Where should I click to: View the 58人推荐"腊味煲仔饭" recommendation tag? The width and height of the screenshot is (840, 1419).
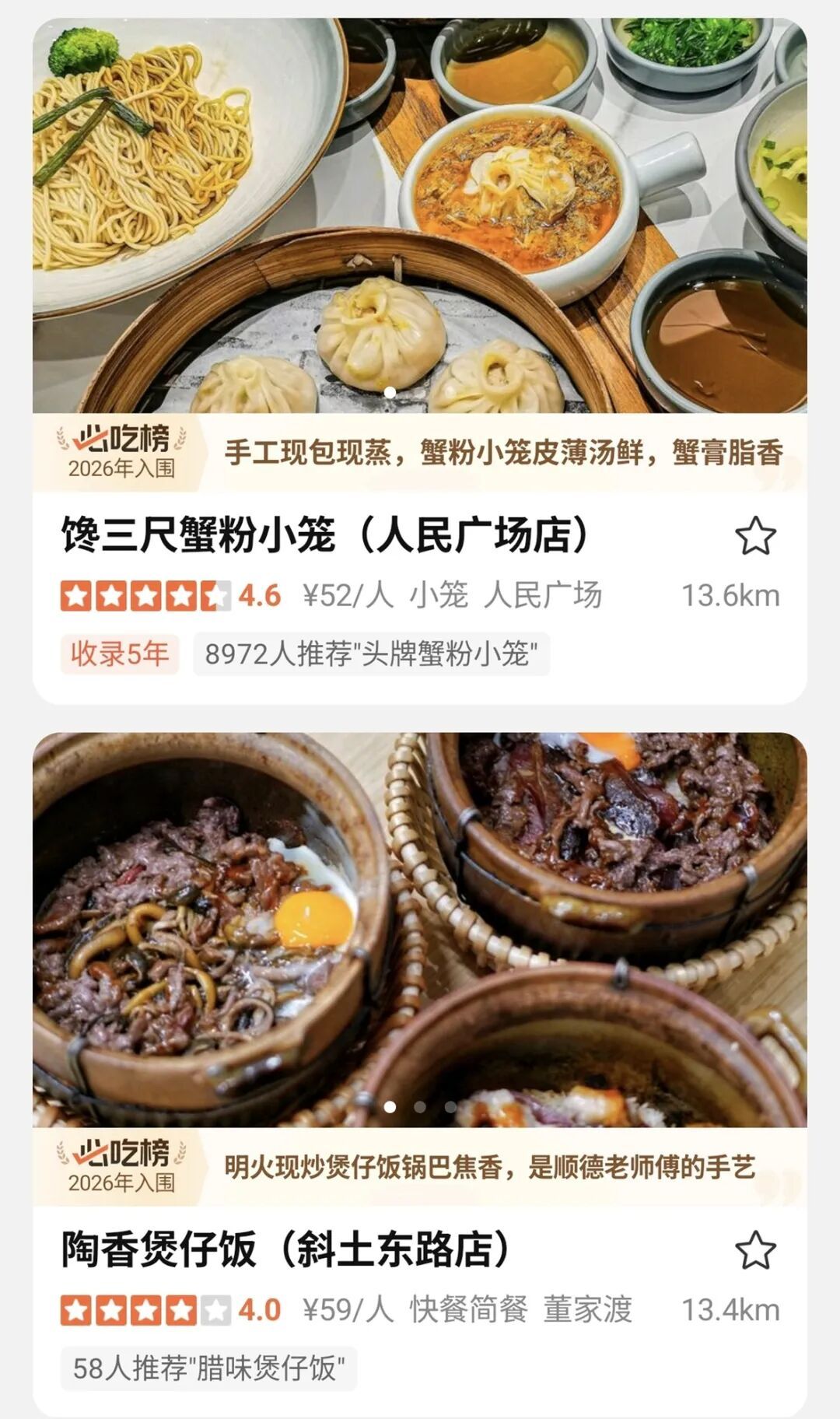[208, 1368]
